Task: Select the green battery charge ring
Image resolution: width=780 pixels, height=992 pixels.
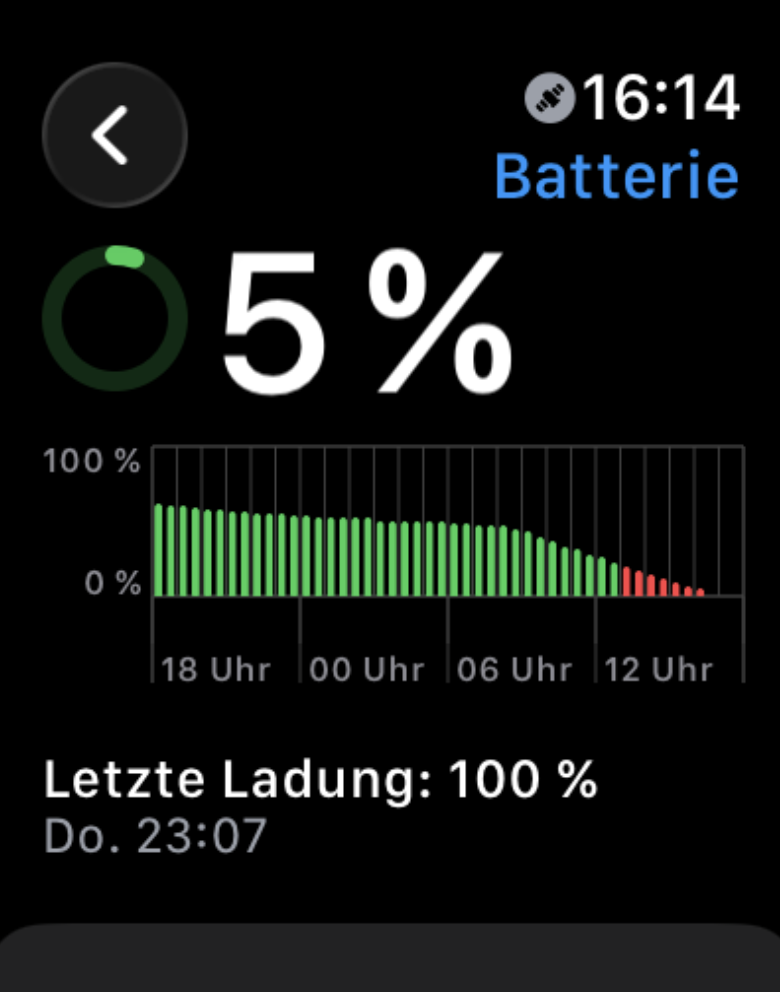Action: pos(114,318)
